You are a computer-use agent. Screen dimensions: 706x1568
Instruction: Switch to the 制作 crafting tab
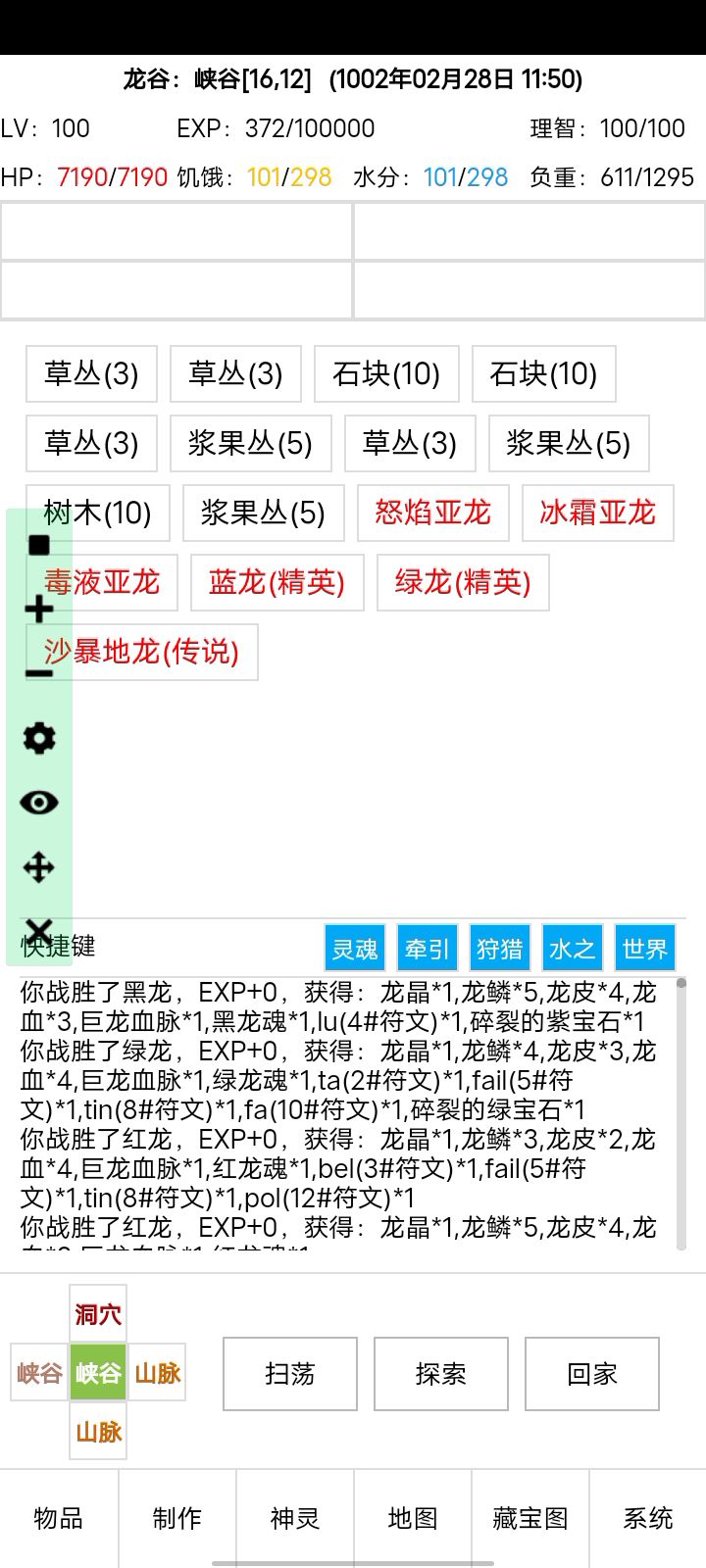point(177,1518)
